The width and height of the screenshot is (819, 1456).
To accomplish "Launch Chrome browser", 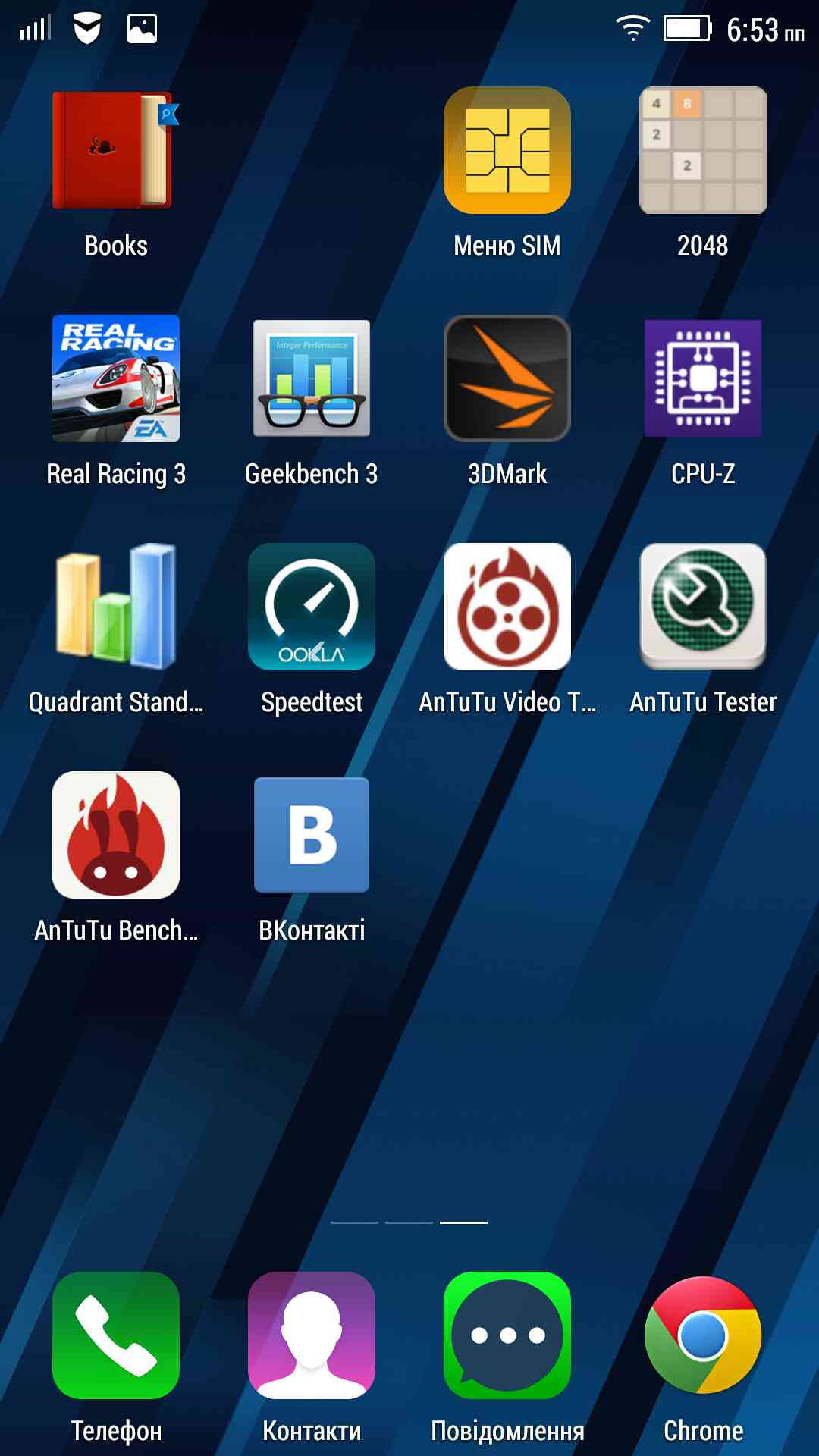I will 702,1335.
